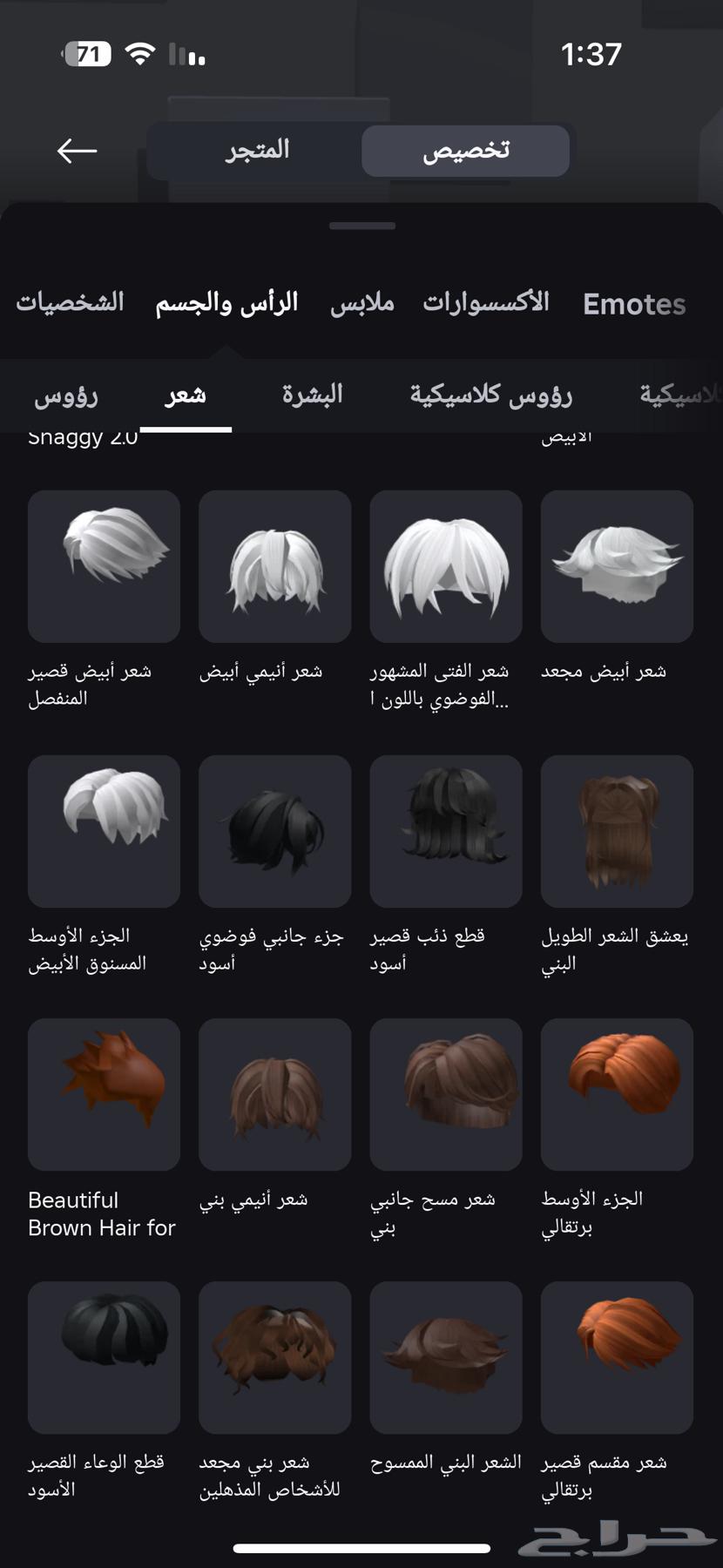Select the شعر أبيض مجعد hairstyle
Image resolution: width=723 pixels, height=1568 pixels.
[x=616, y=565]
